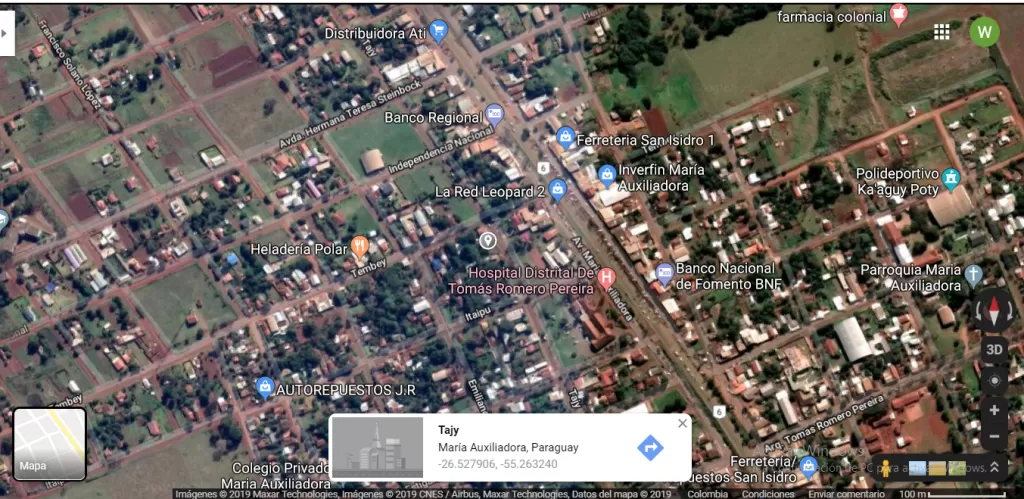Viewport: 1024px width, 499px height.
Task: Expand the side panel arrow
Action: point(7,32)
